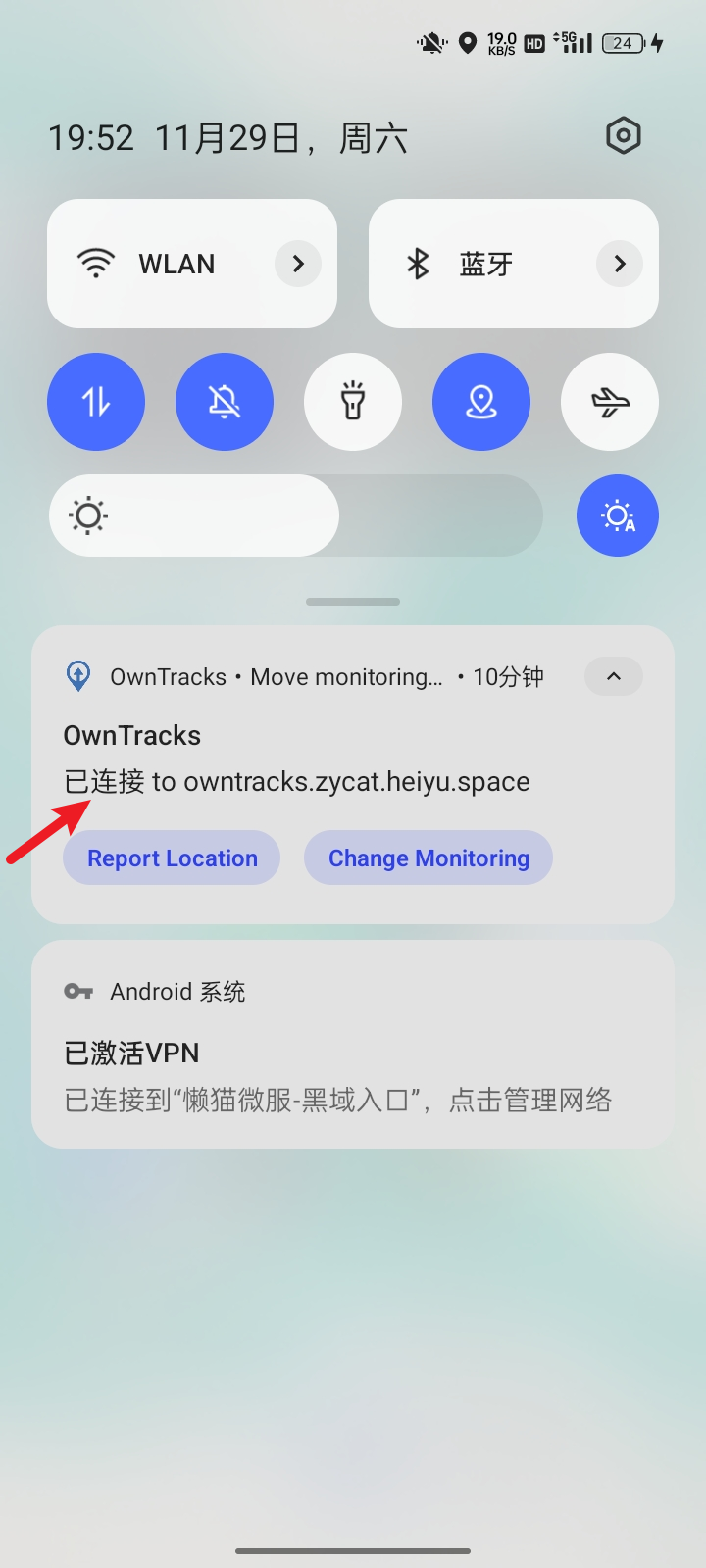Disable the silent mode bell toggle

click(x=225, y=402)
